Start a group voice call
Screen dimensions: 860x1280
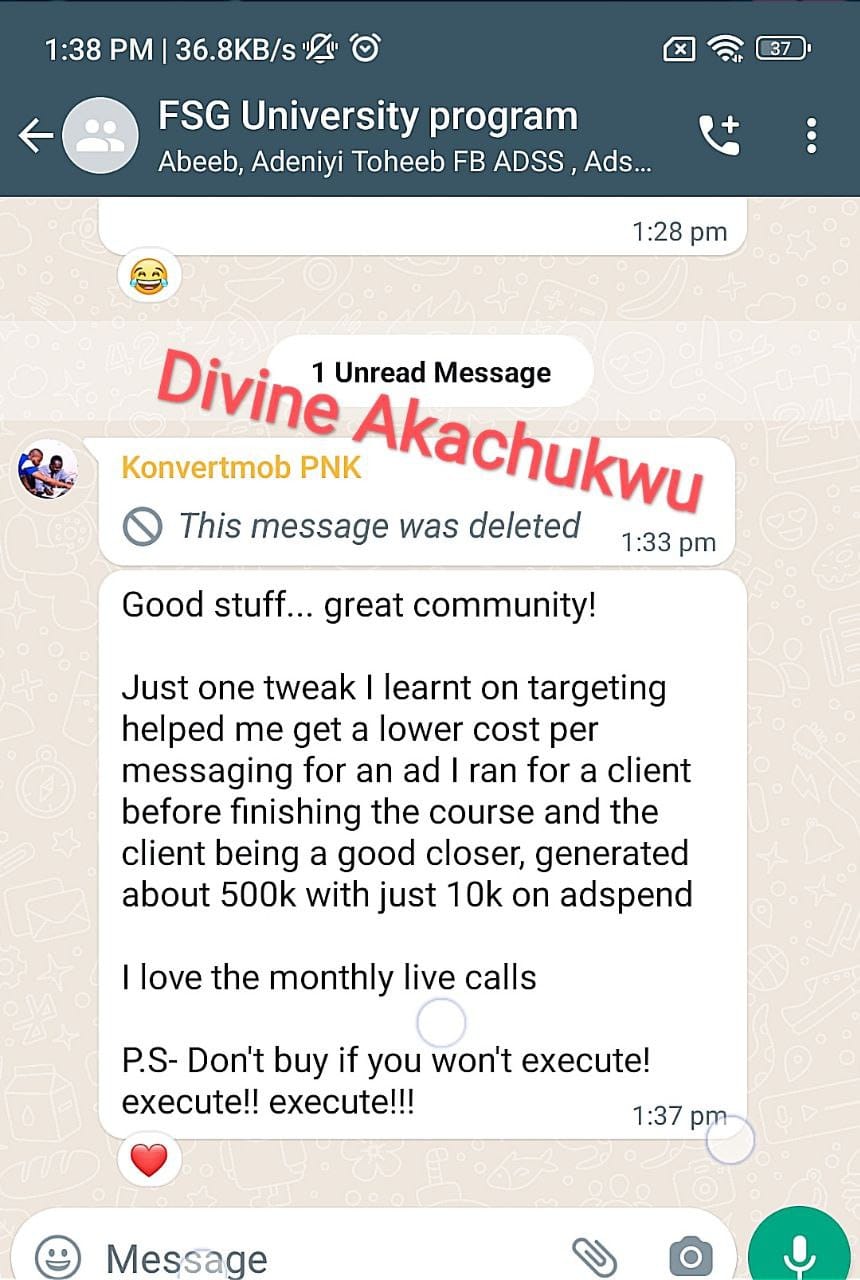point(719,135)
